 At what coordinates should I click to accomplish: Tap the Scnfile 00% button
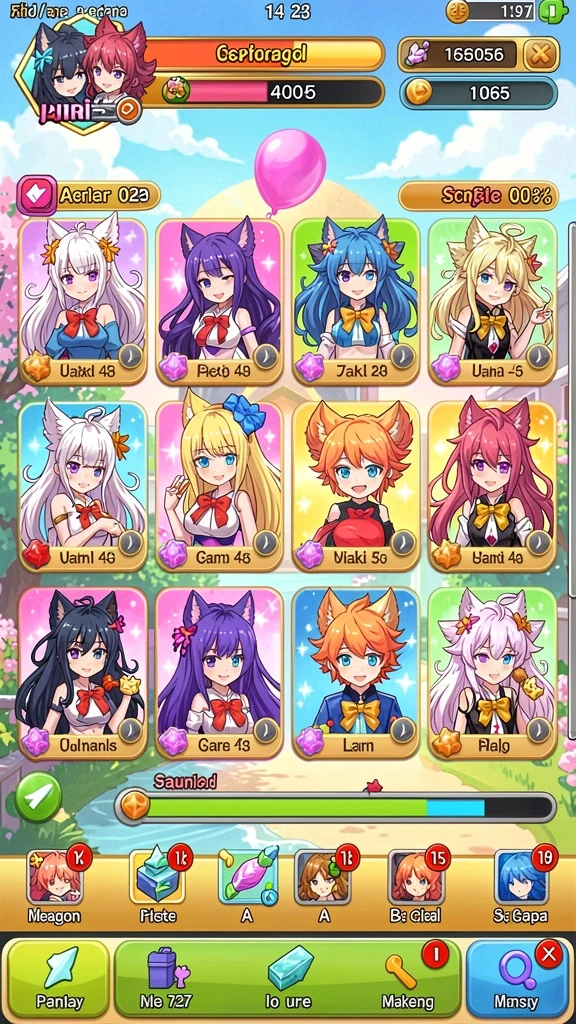(x=478, y=195)
